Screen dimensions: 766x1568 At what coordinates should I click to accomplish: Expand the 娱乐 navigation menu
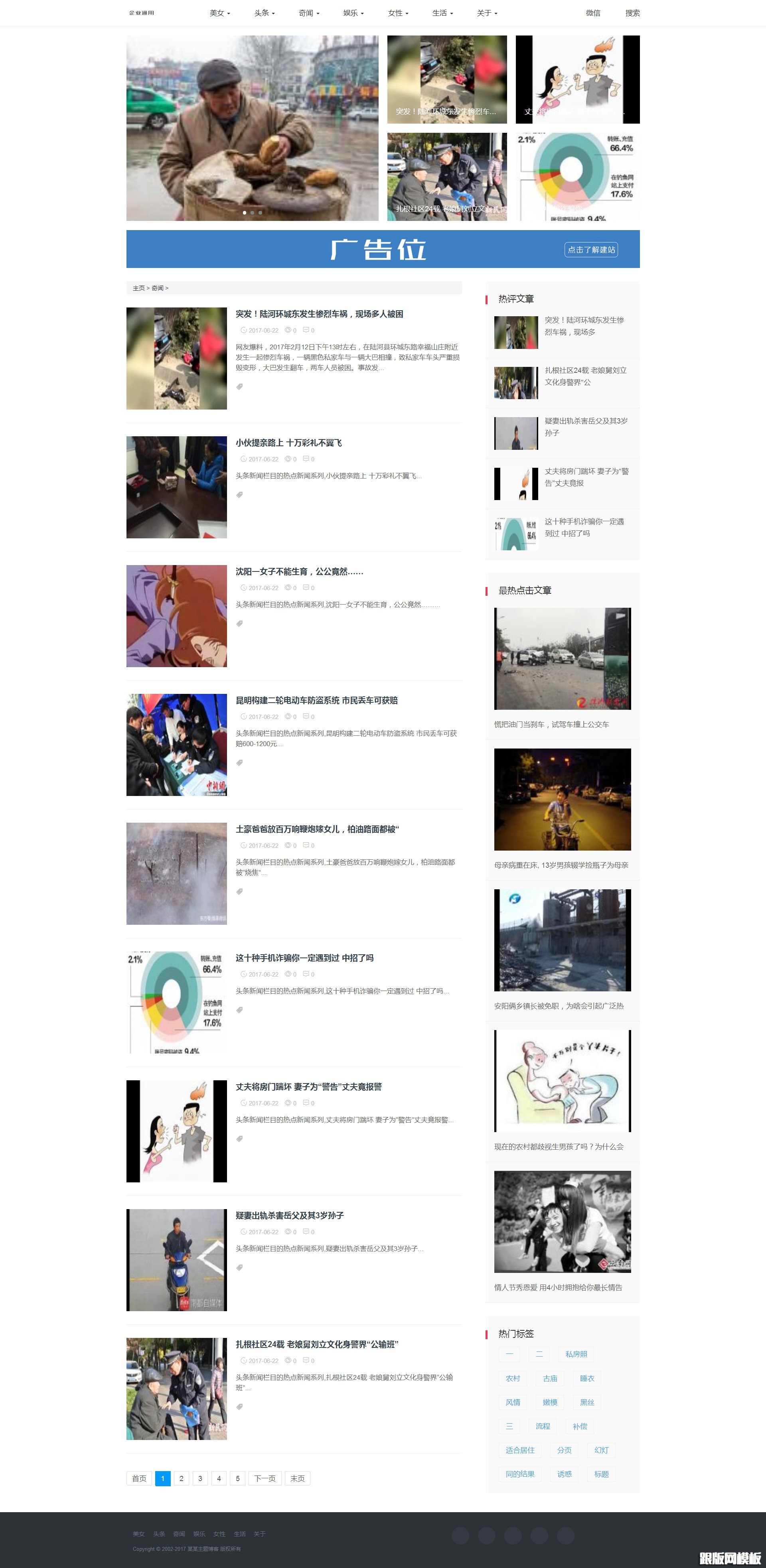(x=353, y=13)
